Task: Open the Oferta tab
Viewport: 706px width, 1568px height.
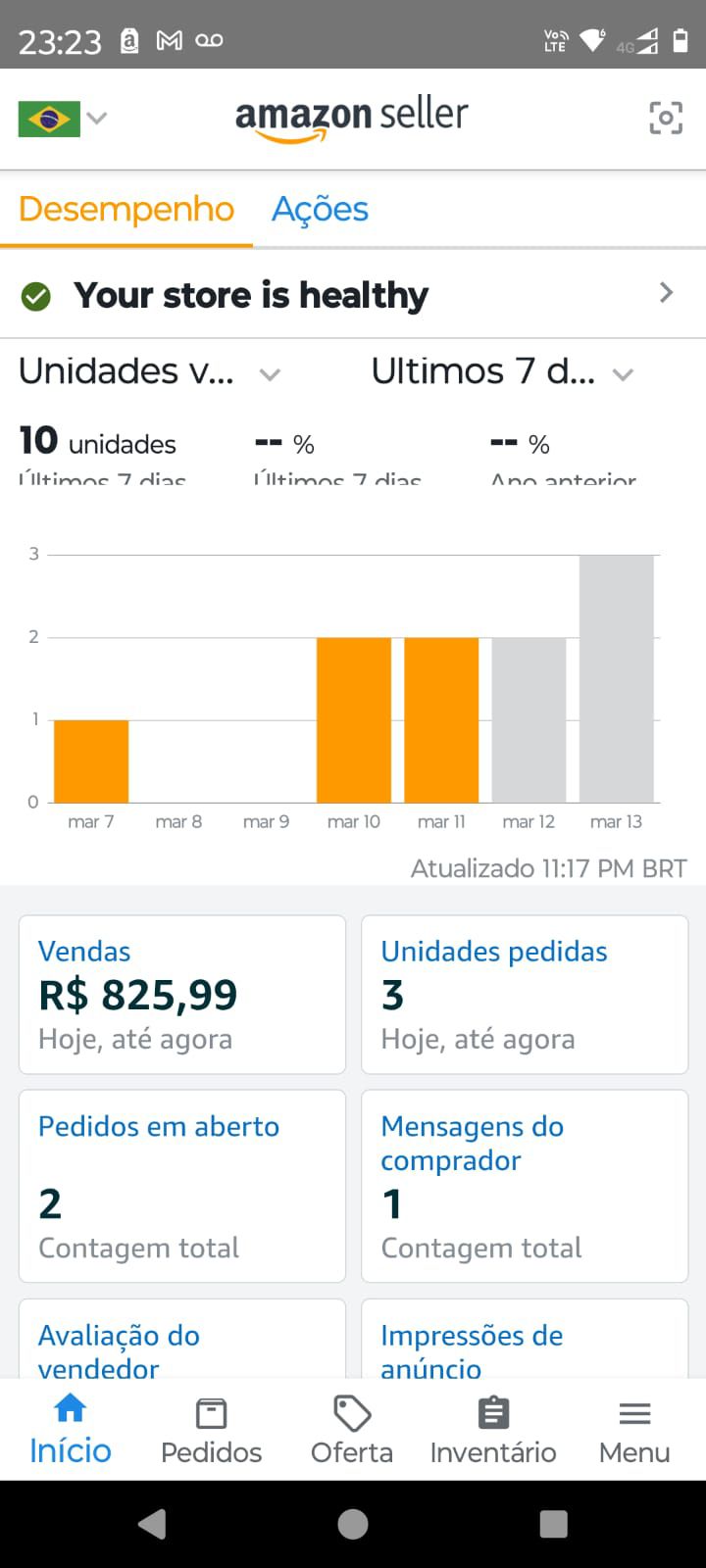Action: [352, 1430]
